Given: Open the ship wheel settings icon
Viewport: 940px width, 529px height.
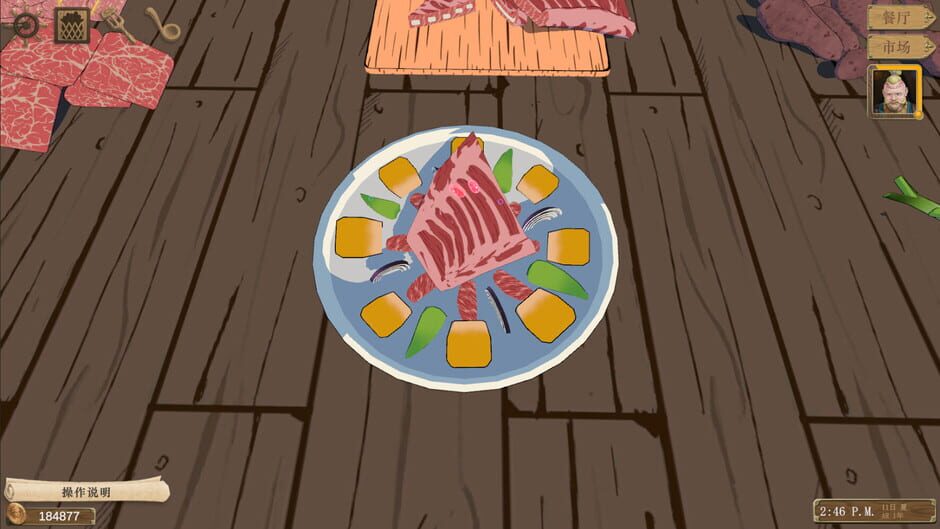Looking at the screenshot, I should coord(24,24).
